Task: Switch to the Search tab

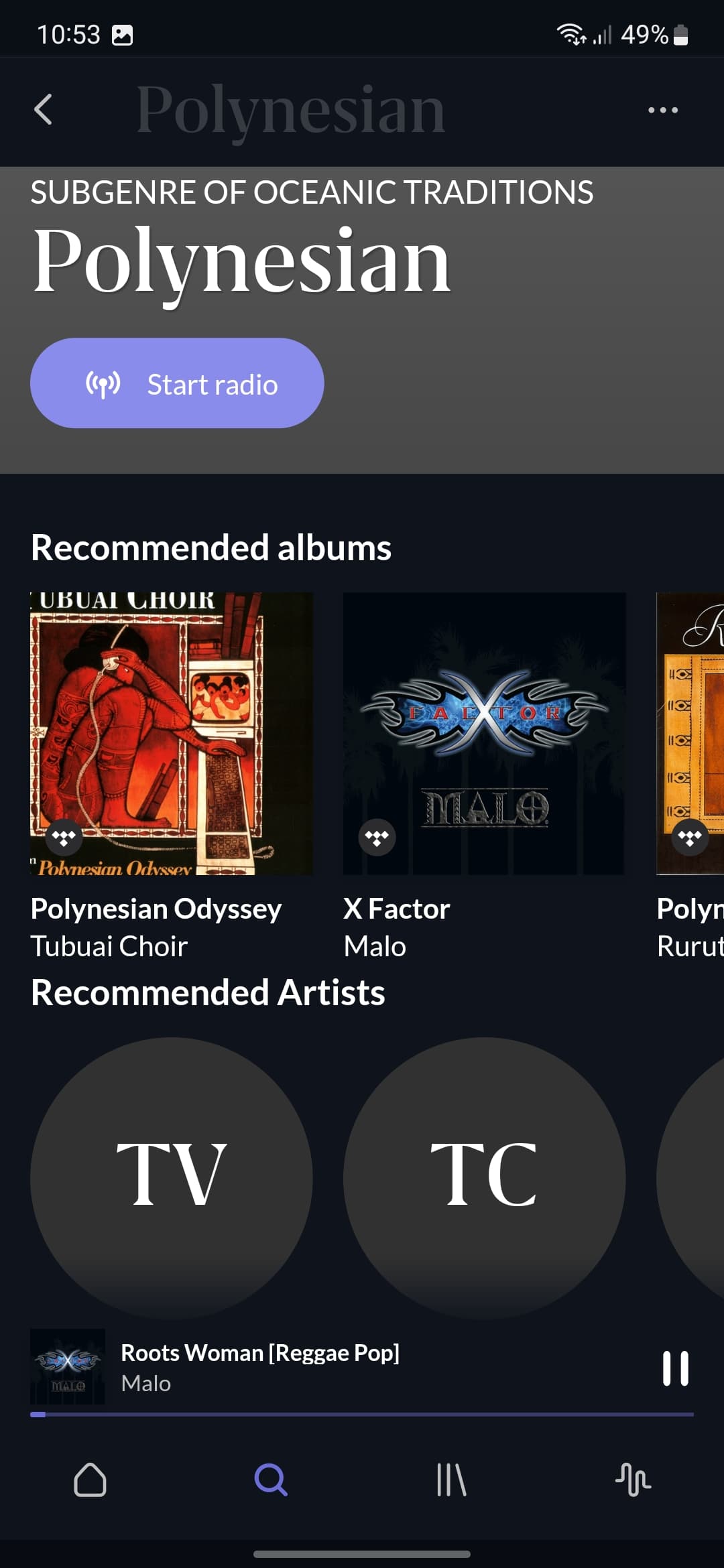Action: [271, 1480]
